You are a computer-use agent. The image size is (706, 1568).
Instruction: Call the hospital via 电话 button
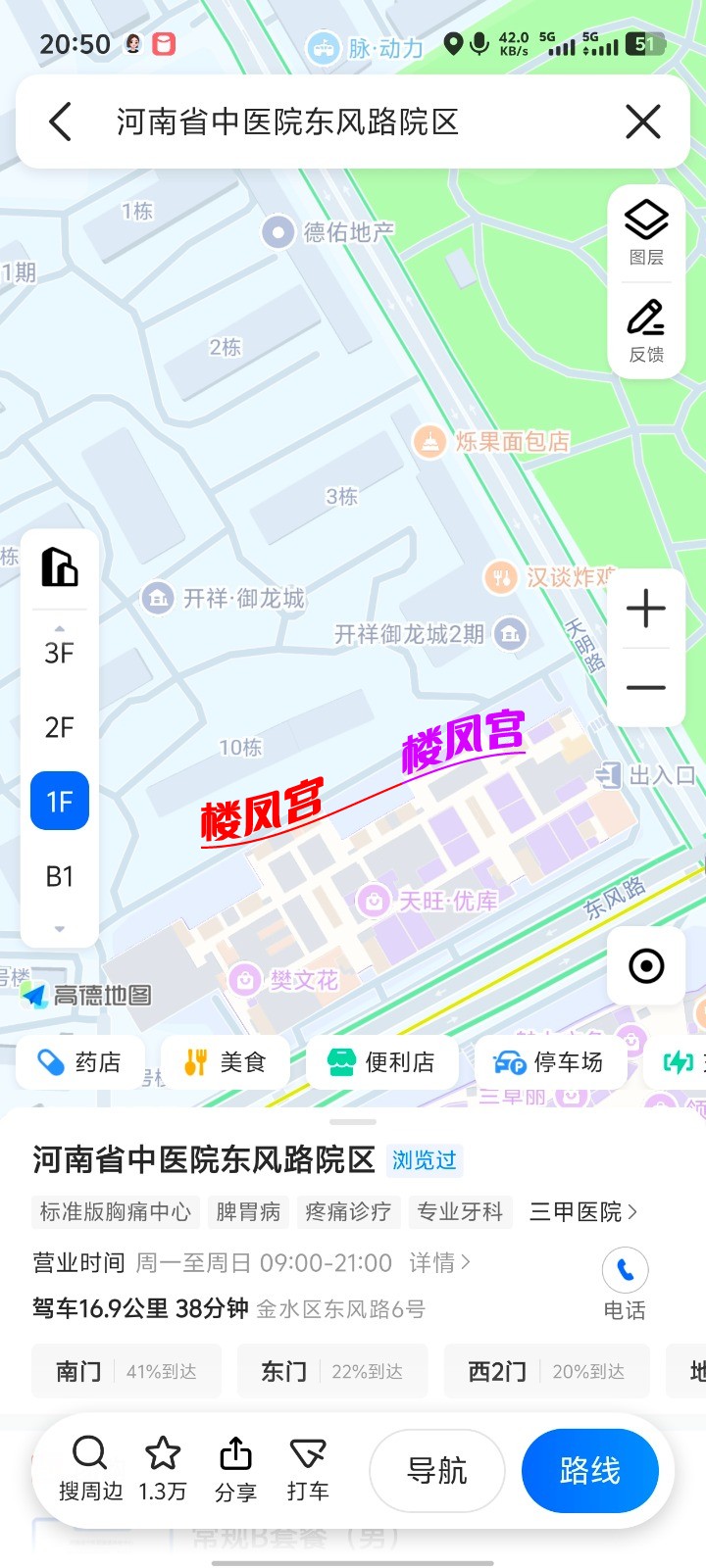(x=625, y=1285)
